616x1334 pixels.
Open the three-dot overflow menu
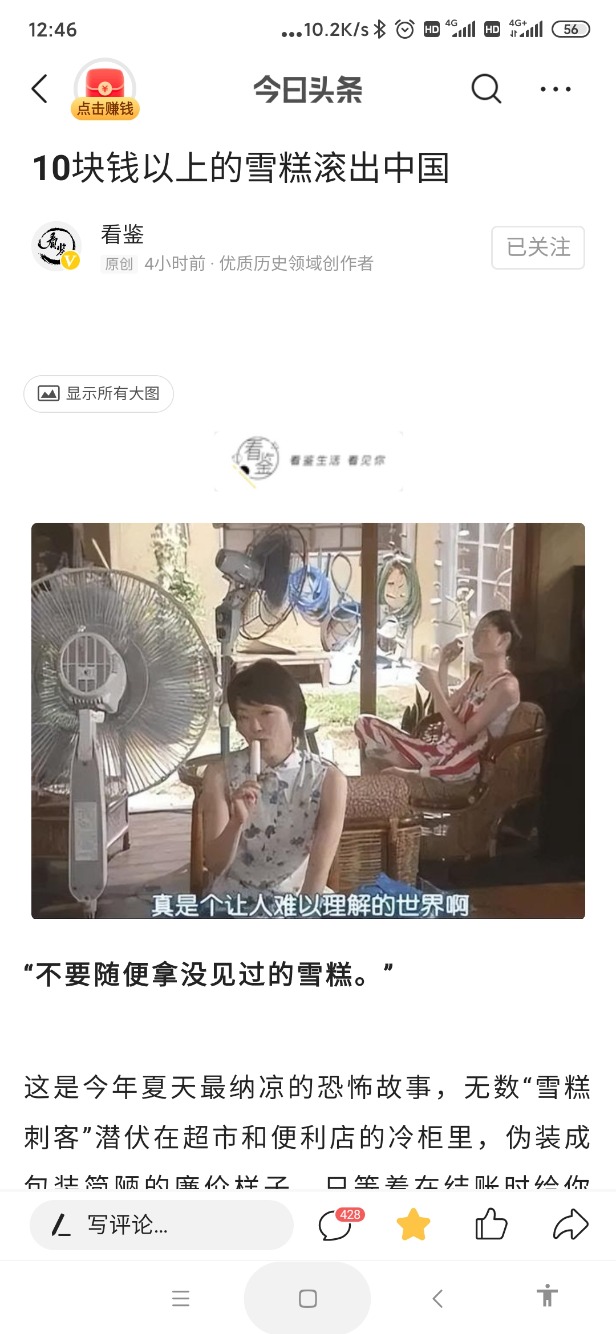tap(556, 89)
